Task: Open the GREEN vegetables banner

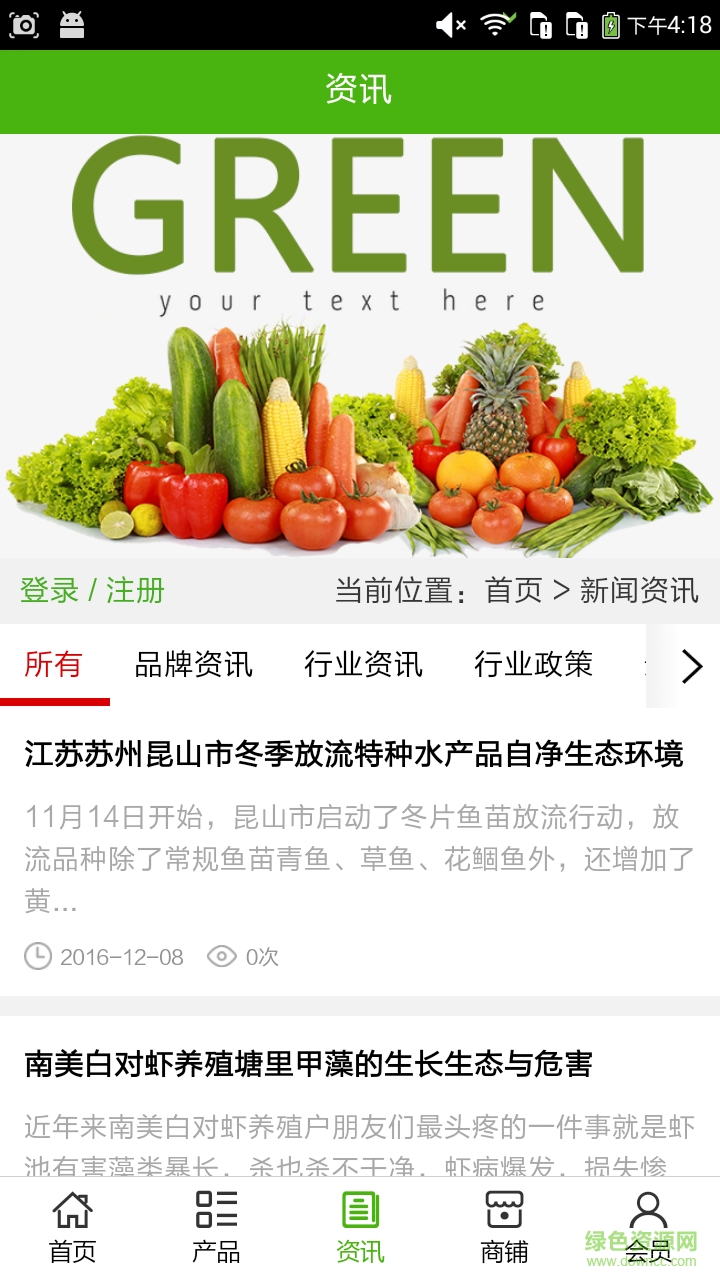Action: pos(360,345)
